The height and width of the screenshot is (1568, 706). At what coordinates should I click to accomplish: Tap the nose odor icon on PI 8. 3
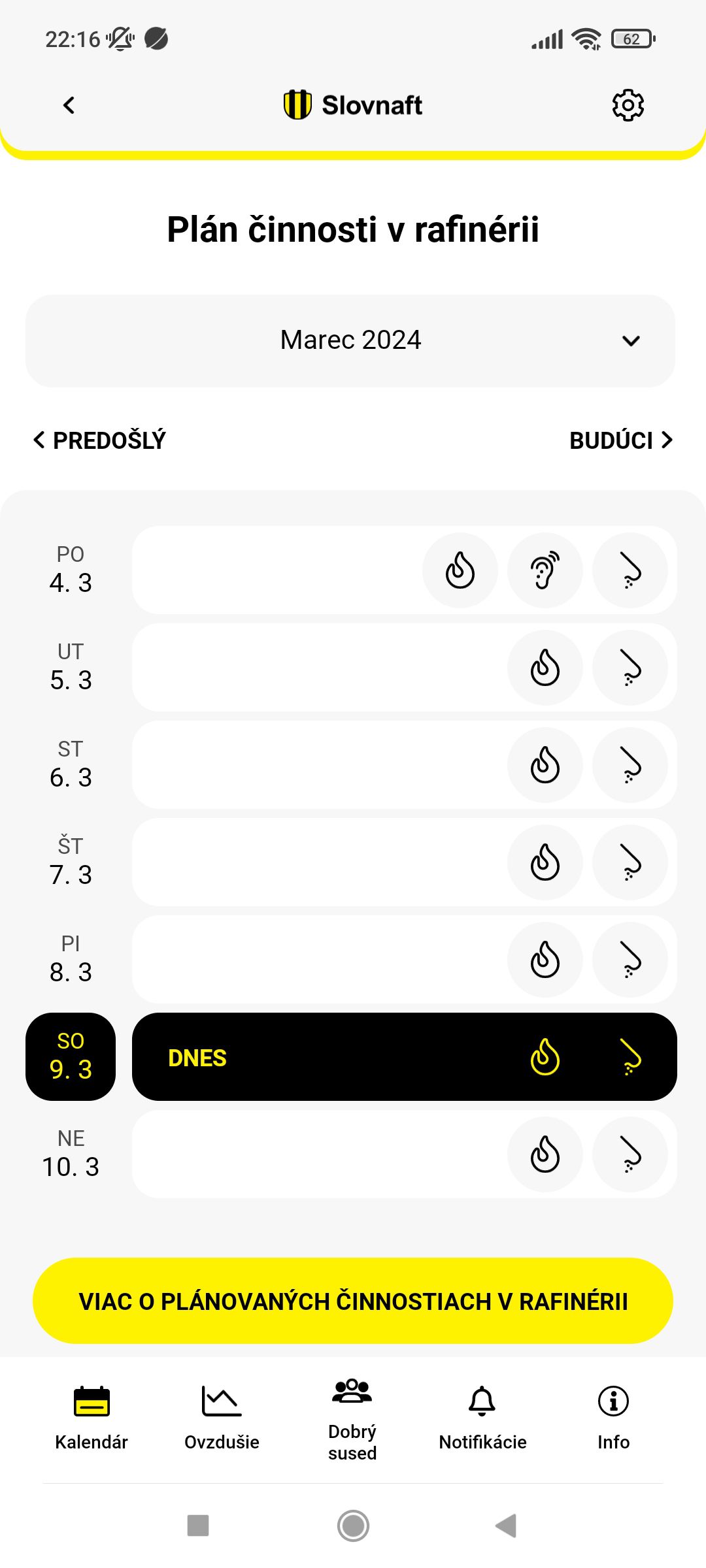pos(630,960)
